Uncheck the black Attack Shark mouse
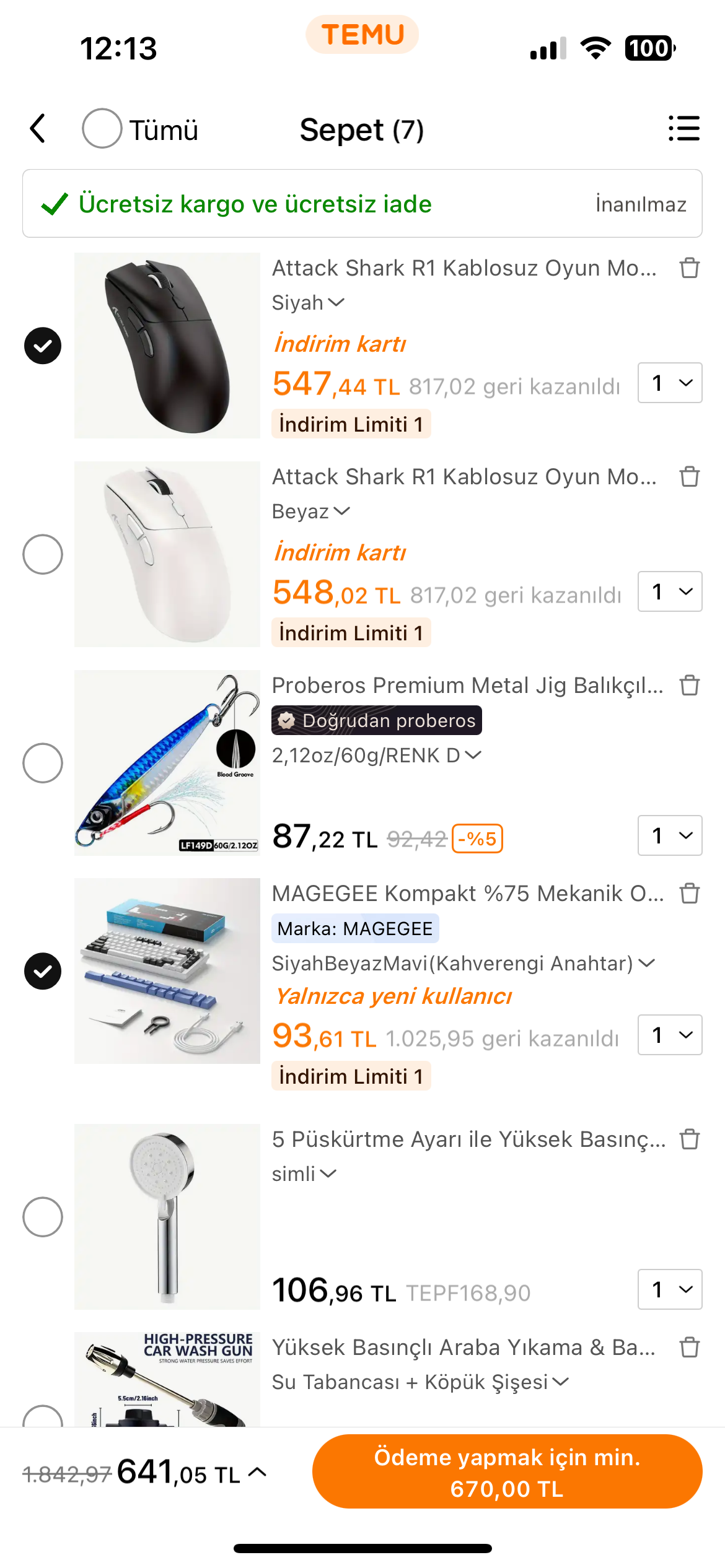 [43, 346]
